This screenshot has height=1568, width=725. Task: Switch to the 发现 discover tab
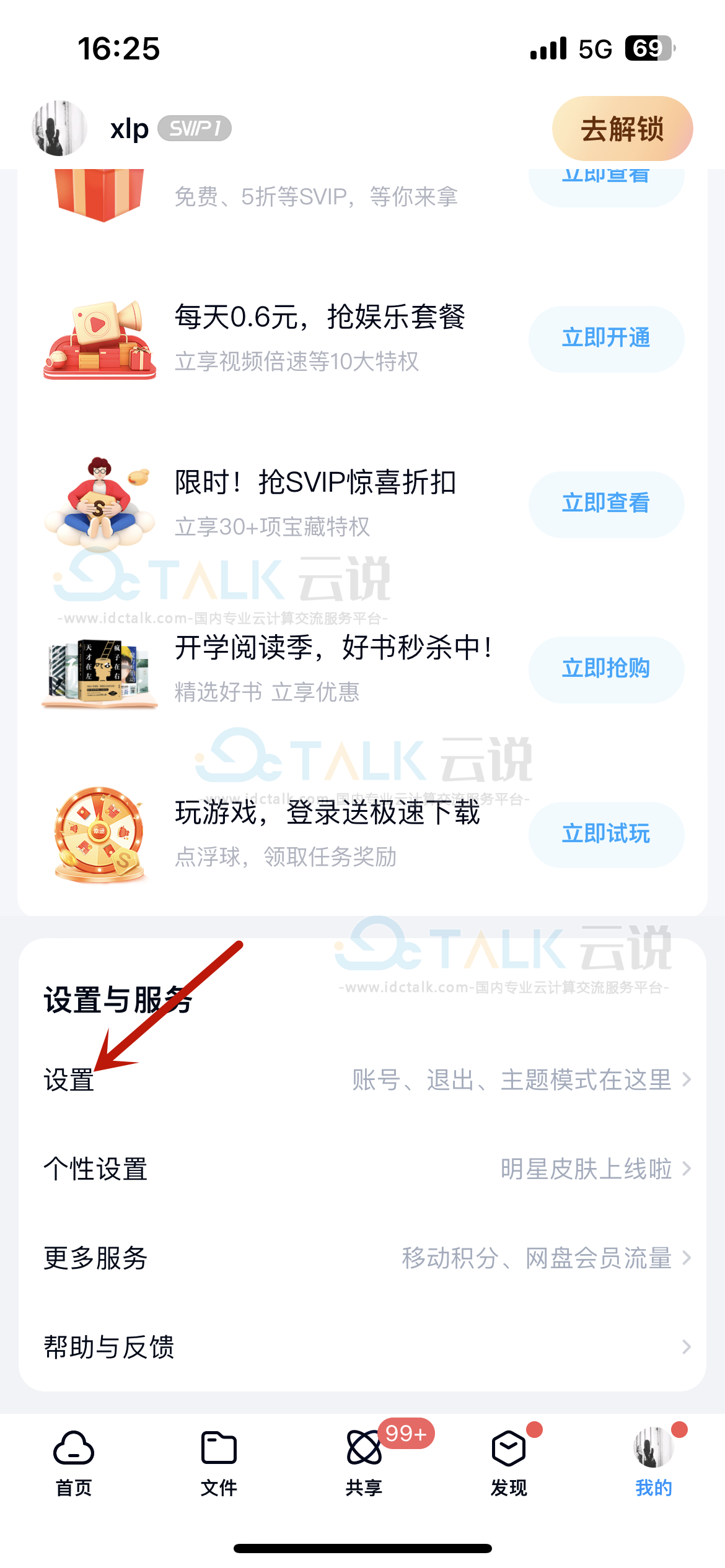coord(509,1462)
